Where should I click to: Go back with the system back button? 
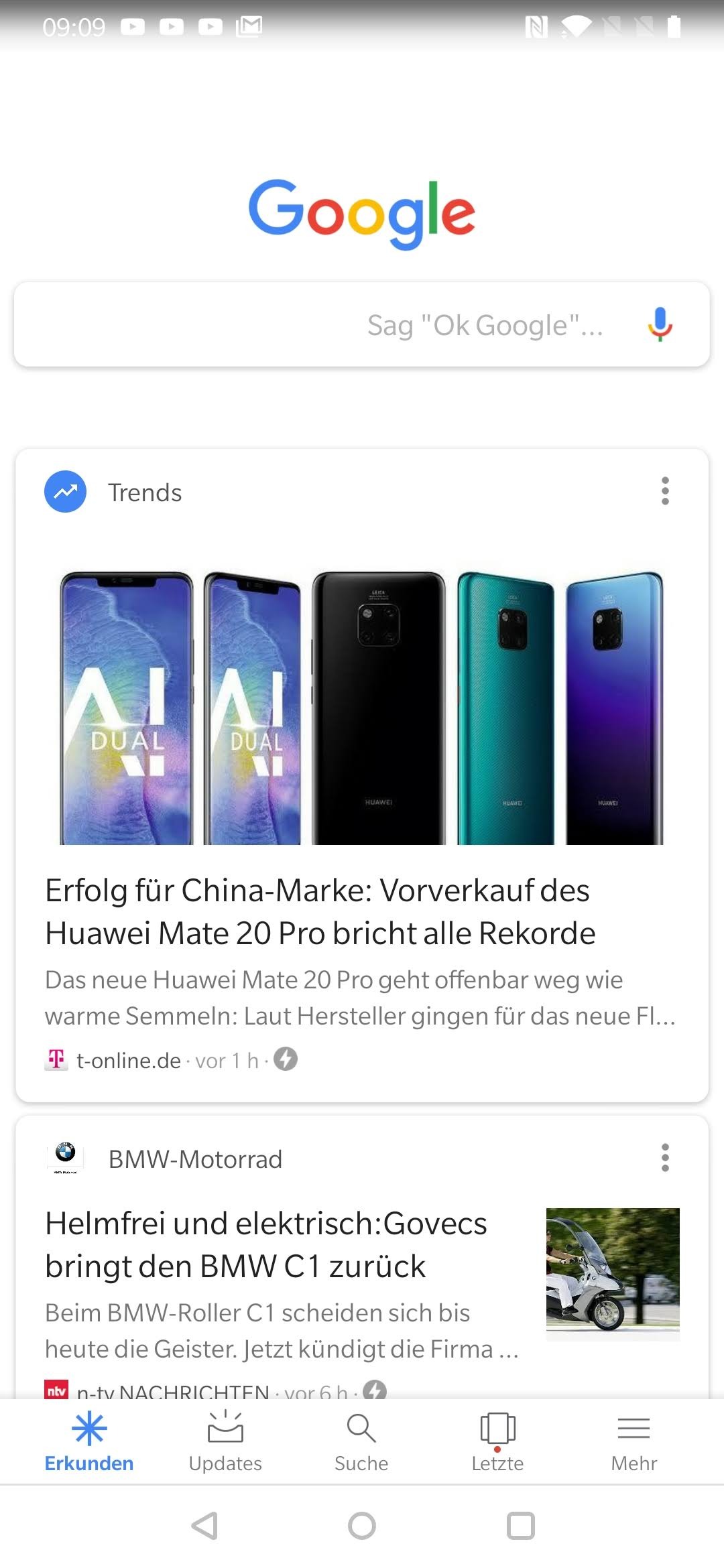tap(204, 1526)
